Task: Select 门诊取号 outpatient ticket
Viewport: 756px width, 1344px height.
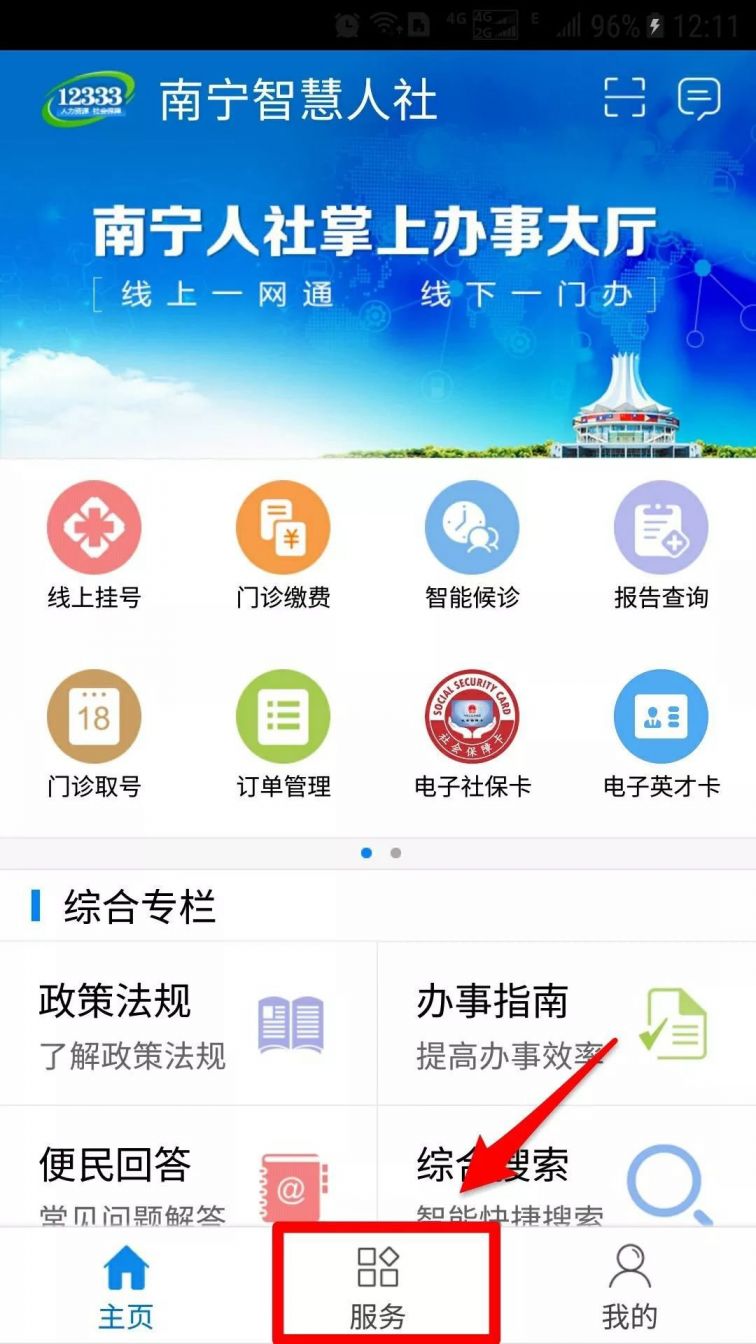Action: 94,735
